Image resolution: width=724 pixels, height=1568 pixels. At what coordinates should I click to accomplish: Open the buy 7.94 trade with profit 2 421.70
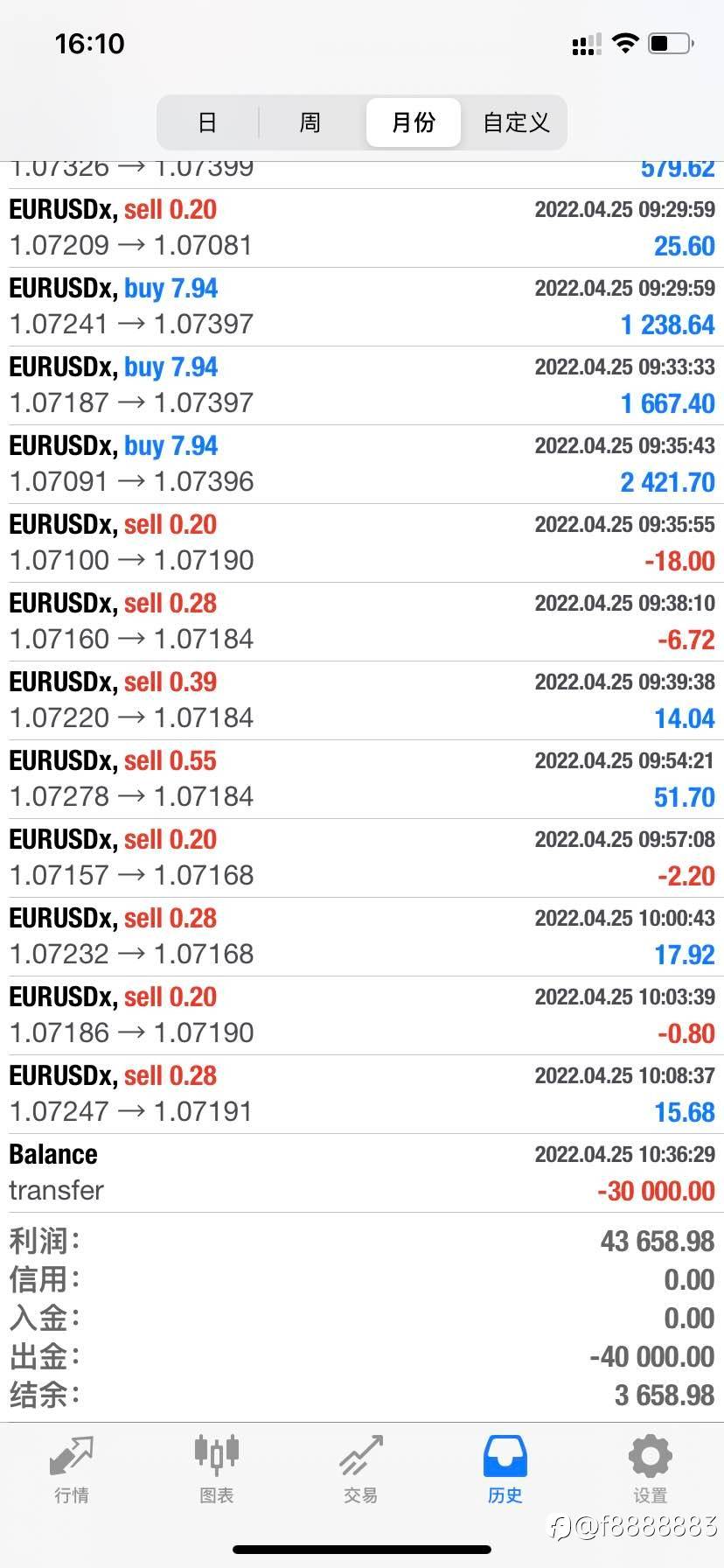point(362,465)
